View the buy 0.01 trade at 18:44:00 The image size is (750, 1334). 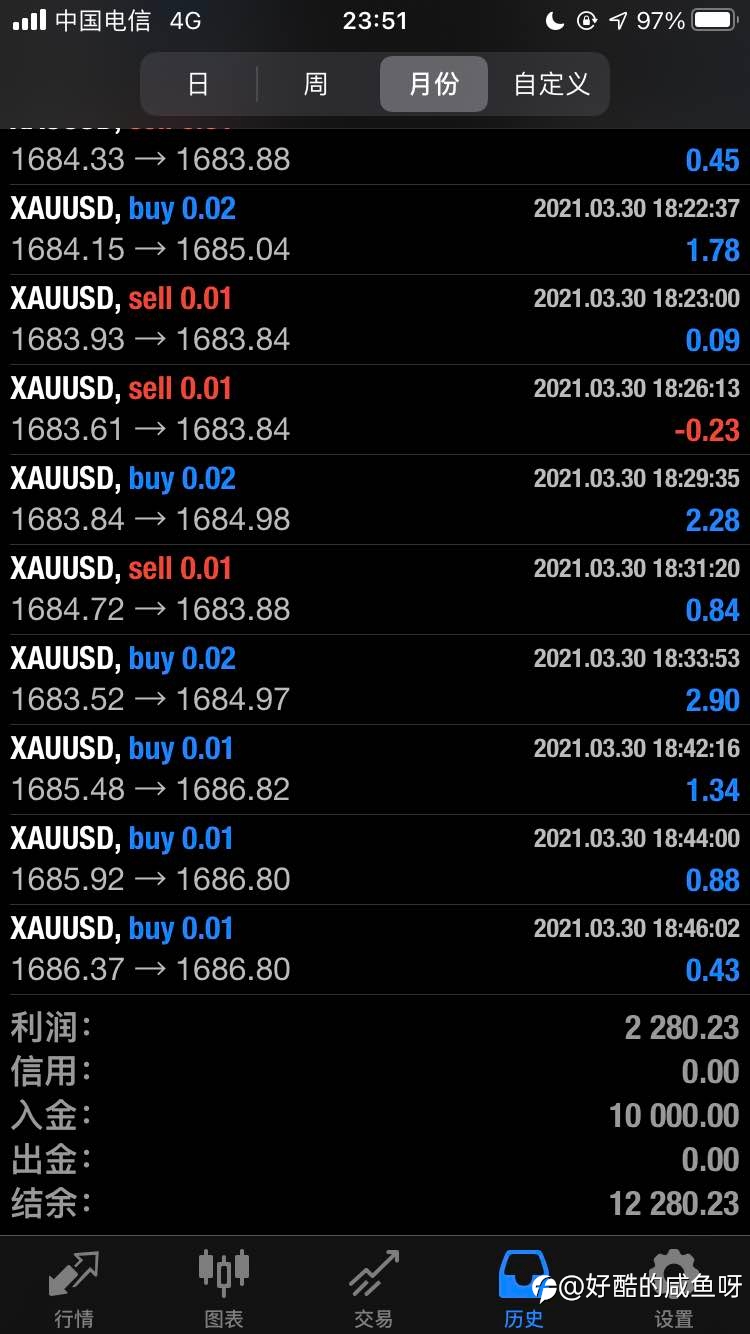[375, 860]
